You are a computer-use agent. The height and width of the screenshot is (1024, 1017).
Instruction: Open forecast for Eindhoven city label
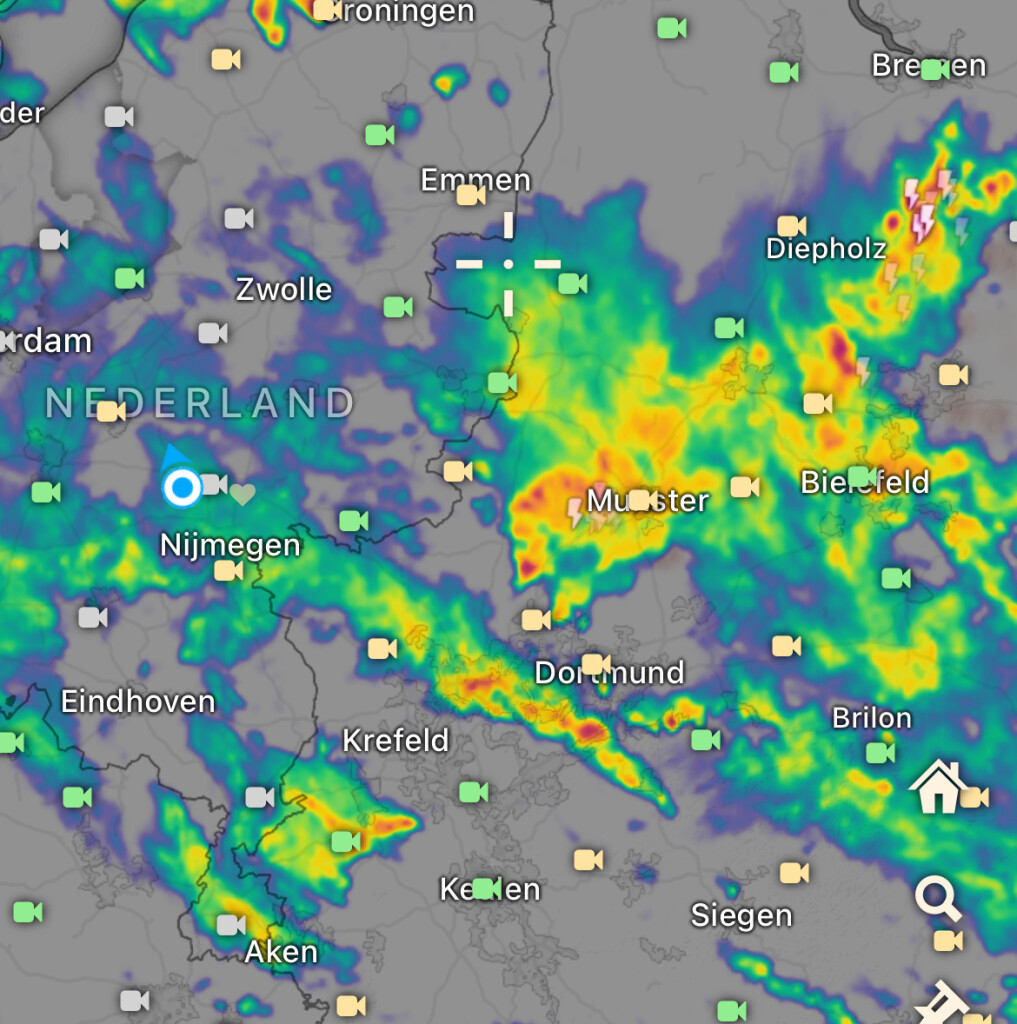click(x=138, y=701)
